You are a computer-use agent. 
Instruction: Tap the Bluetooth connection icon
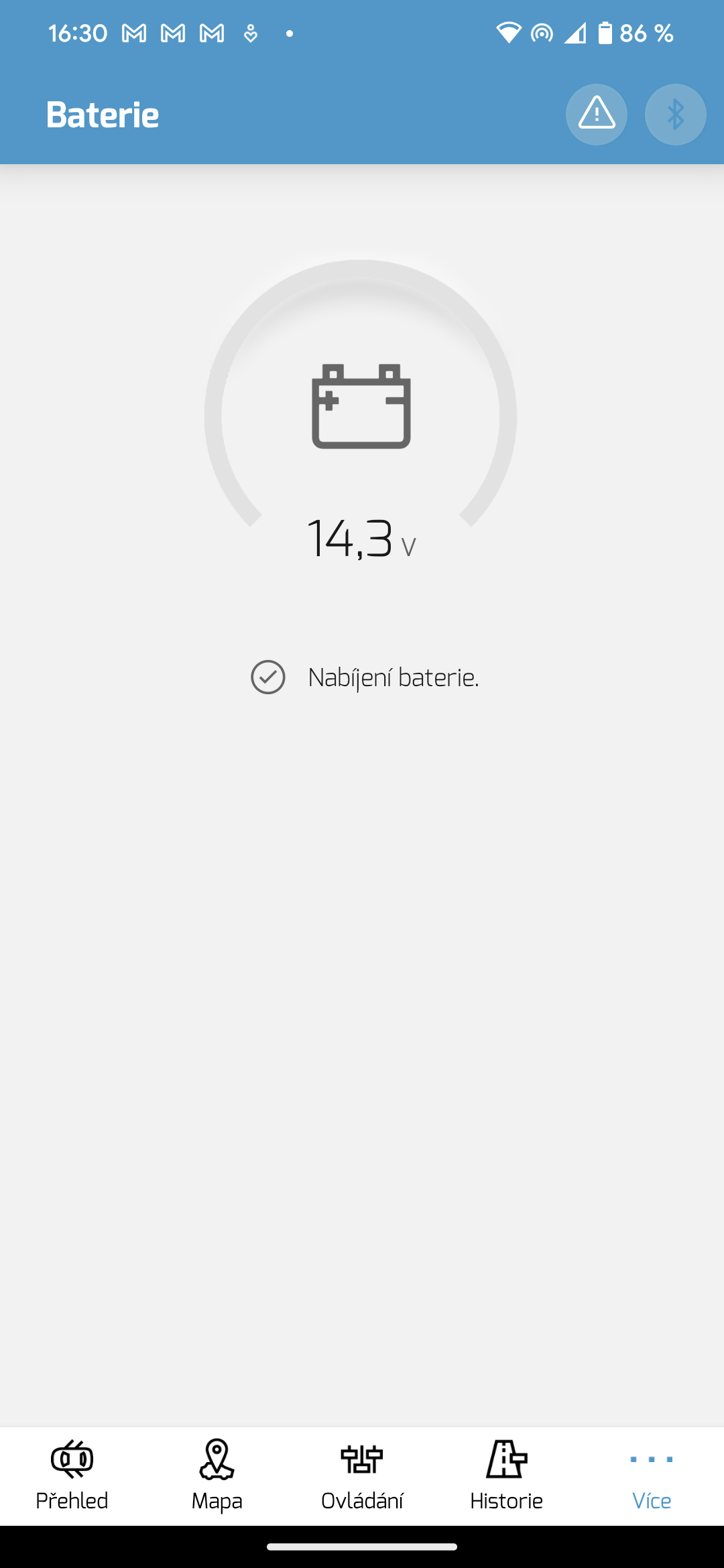675,114
